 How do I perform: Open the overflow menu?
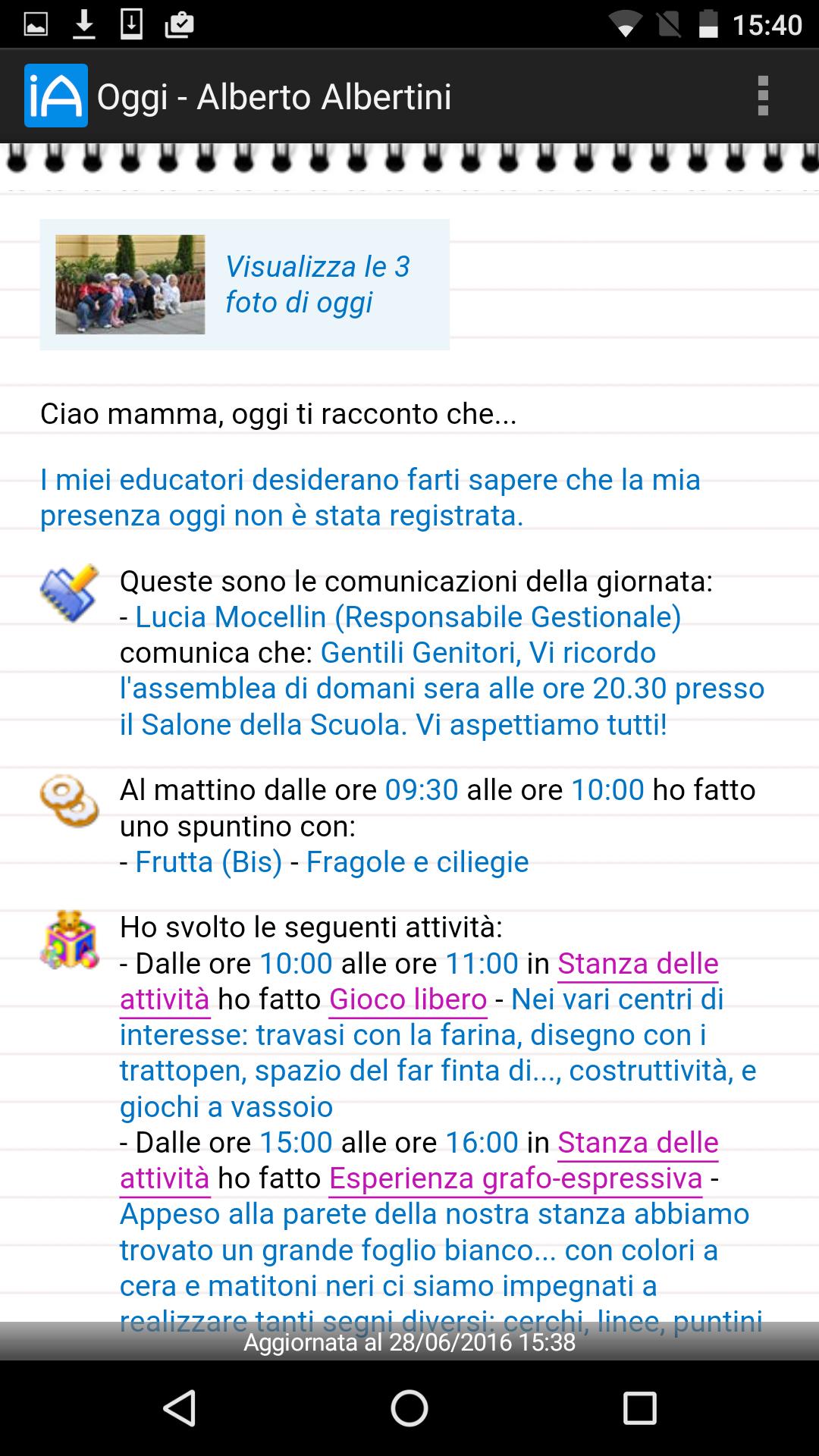point(763,96)
